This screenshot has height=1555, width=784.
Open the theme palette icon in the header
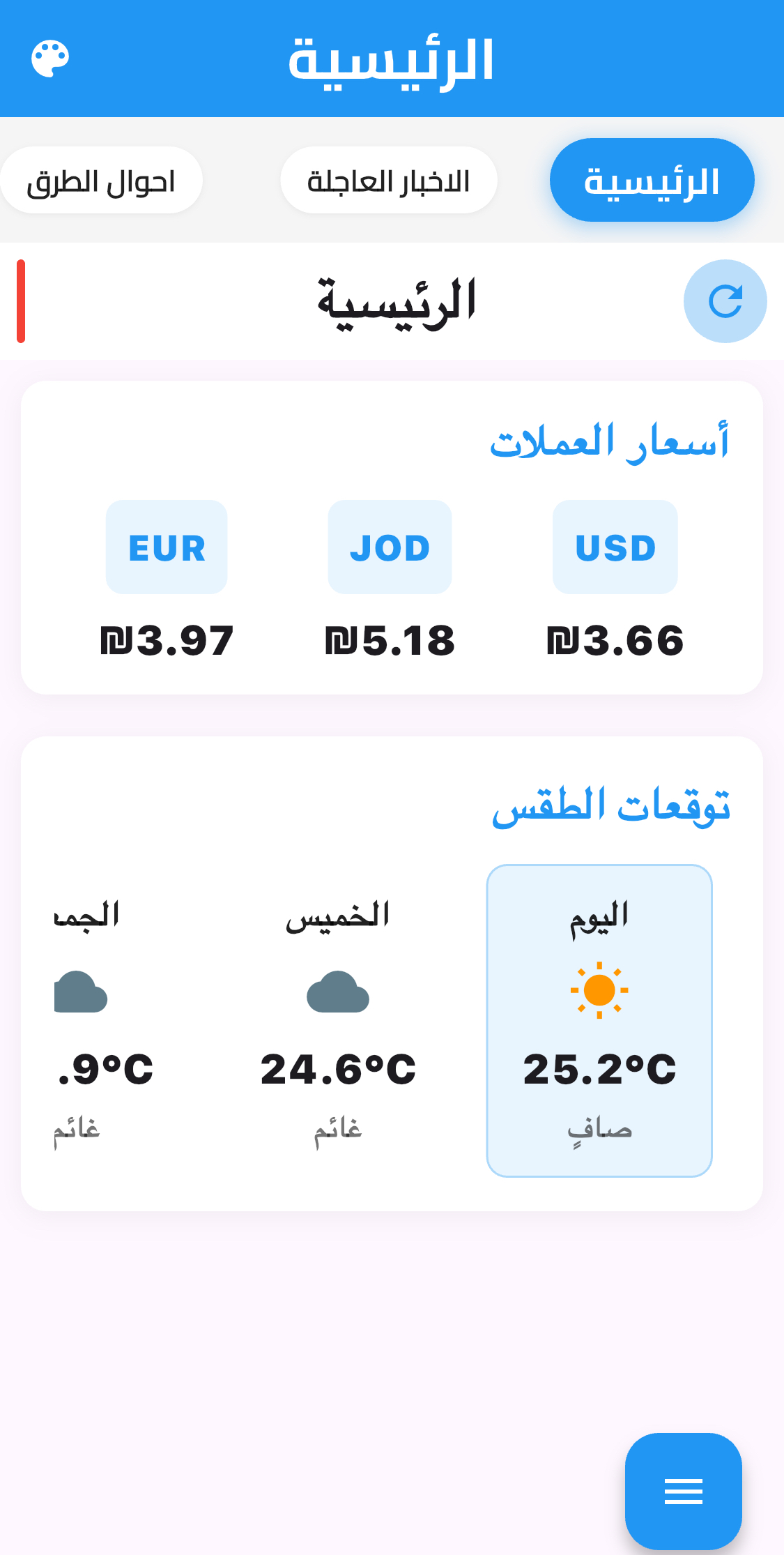[51, 59]
